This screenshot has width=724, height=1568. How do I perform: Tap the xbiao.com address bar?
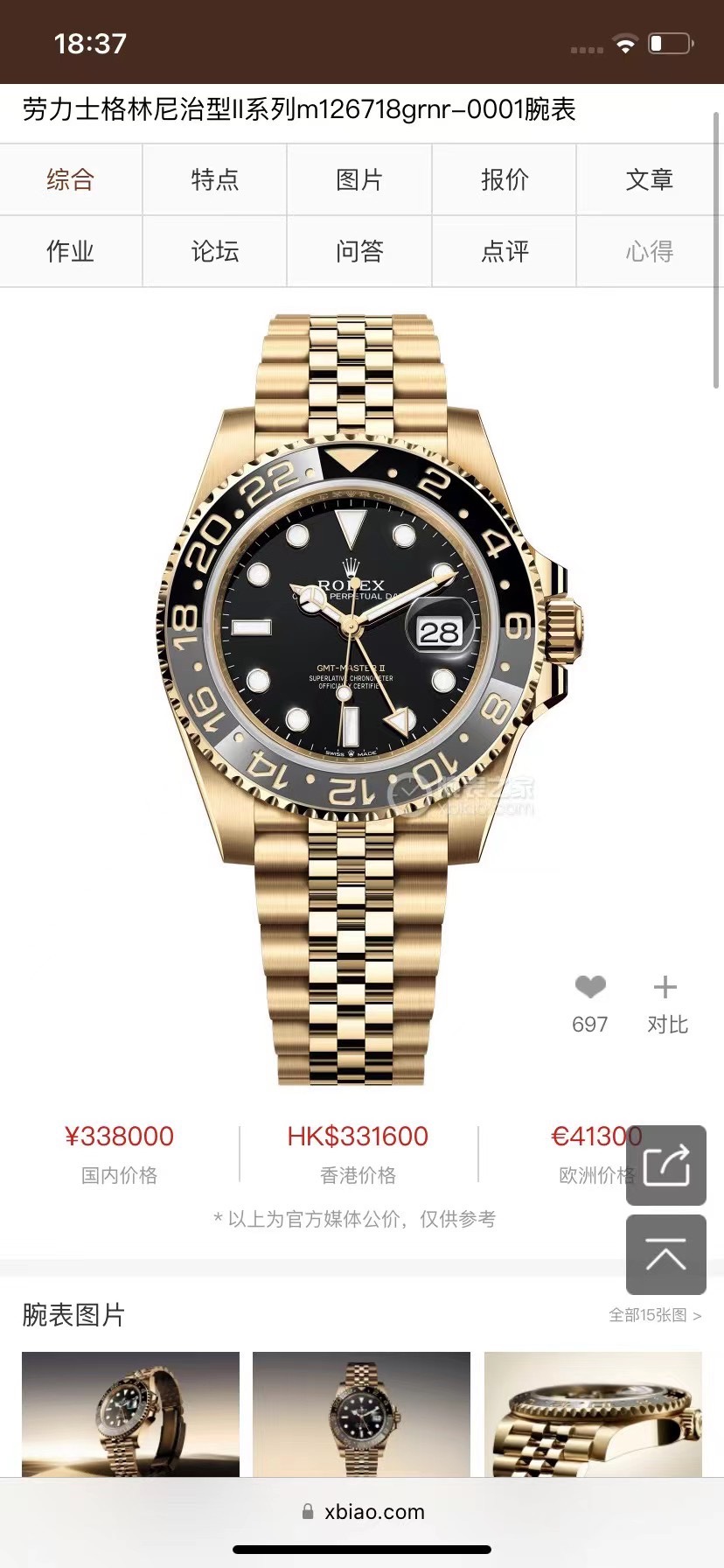pos(362,1511)
